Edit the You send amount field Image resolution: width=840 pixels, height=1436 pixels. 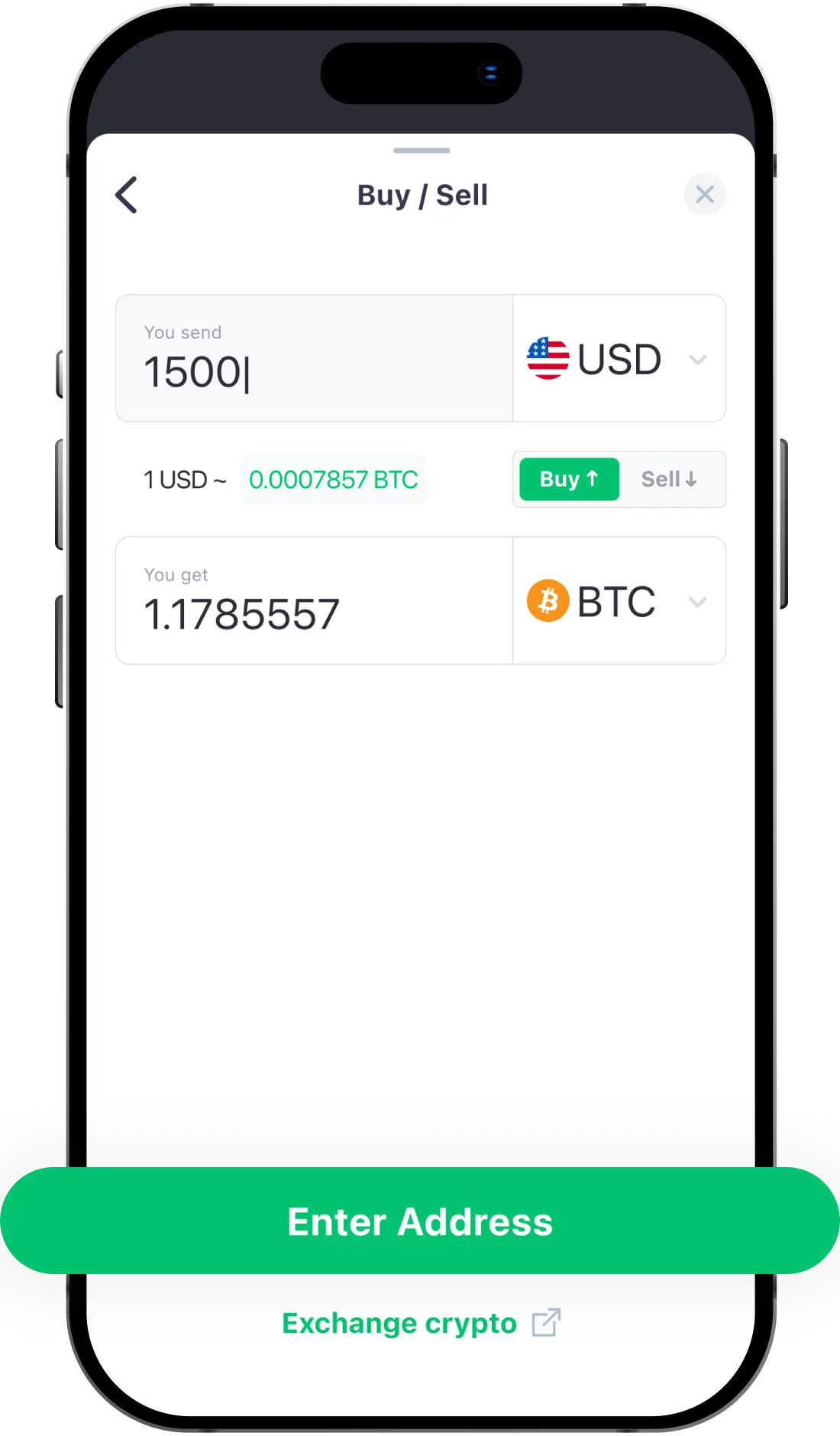point(314,358)
